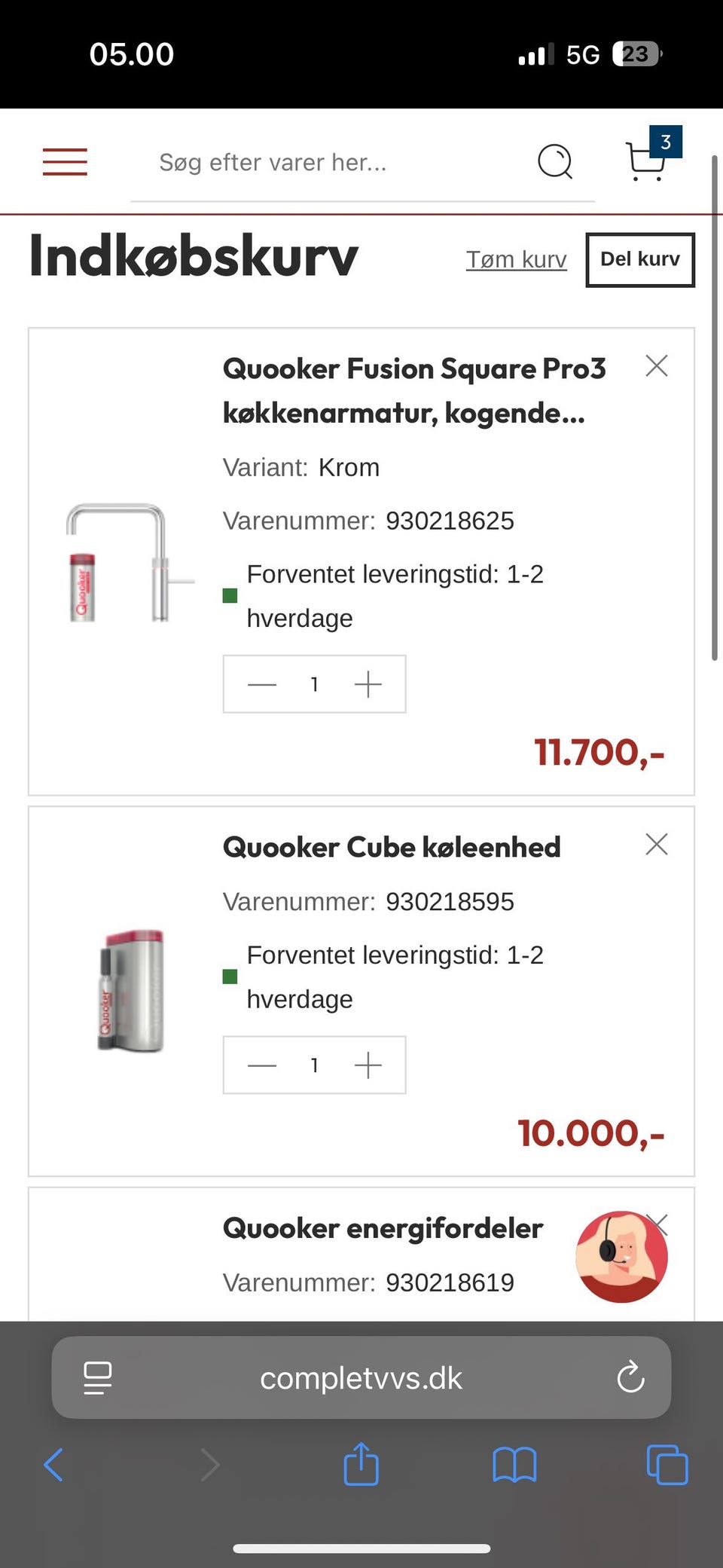This screenshot has width=723, height=1568.
Task: Open the shopping cart icon
Action: [646, 164]
